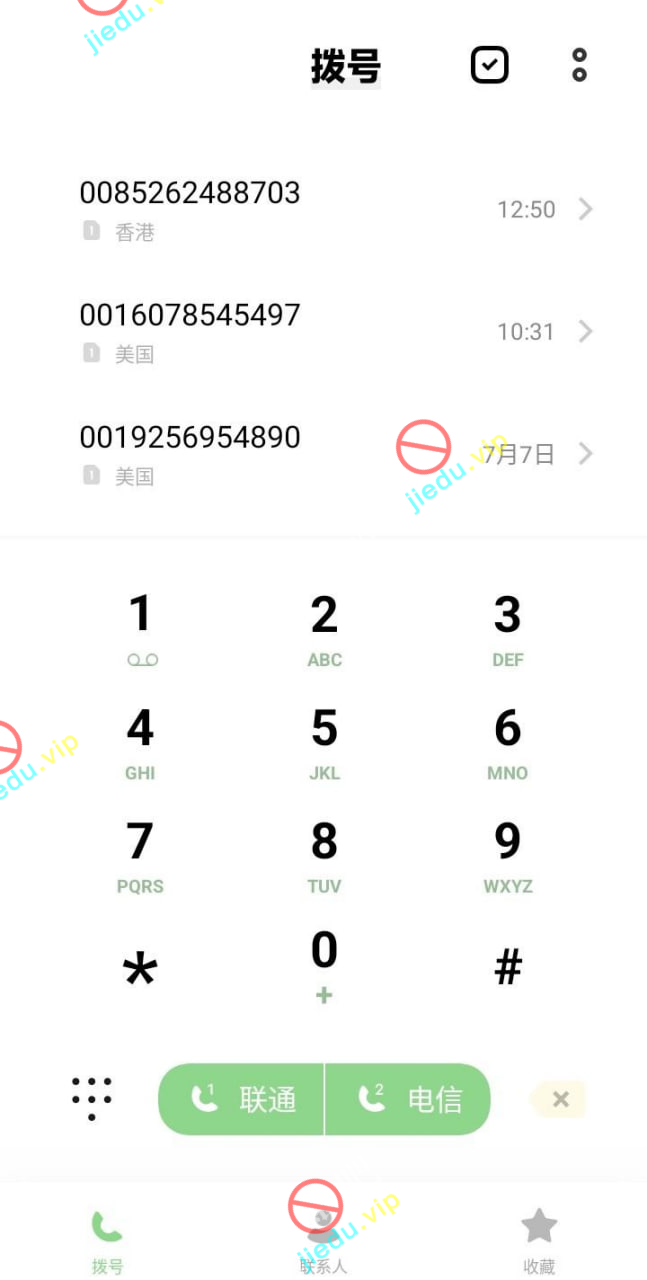The image size is (647, 1280).
Task: Open the multi-select checkbox icon
Action: [x=489, y=66]
